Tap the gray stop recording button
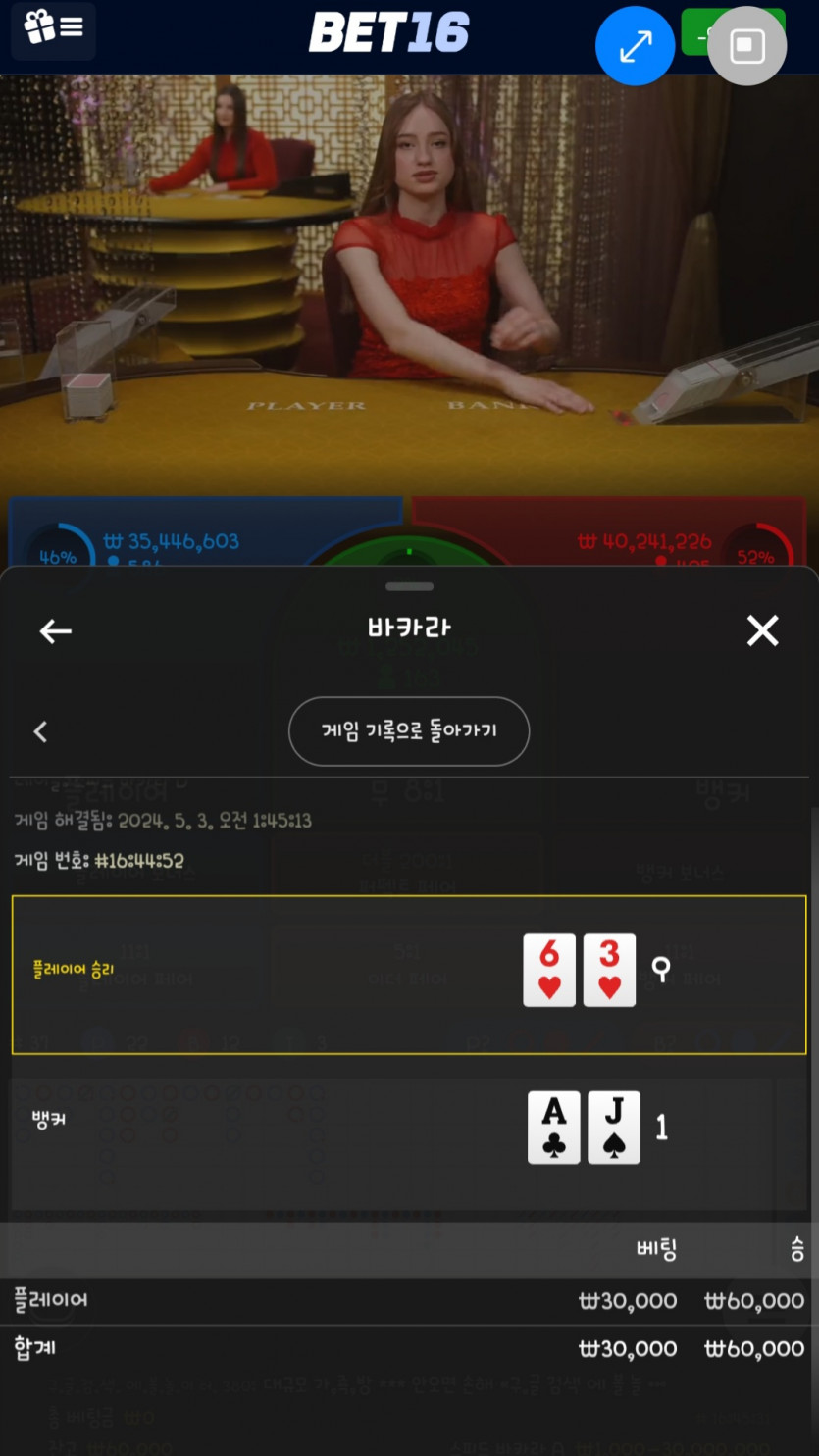The width and height of the screenshot is (819, 1456). pyautogui.click(x=746, y=46)
